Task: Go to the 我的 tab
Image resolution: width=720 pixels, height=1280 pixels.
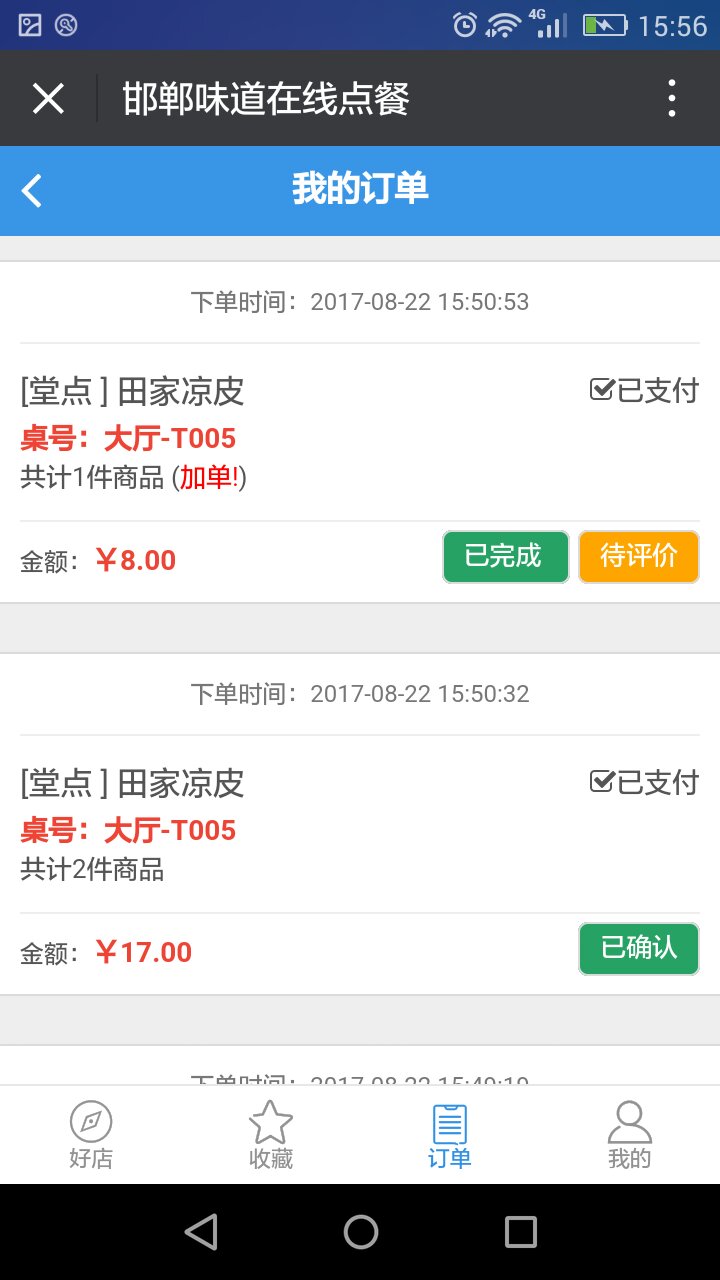Action: coord(629,1135)
